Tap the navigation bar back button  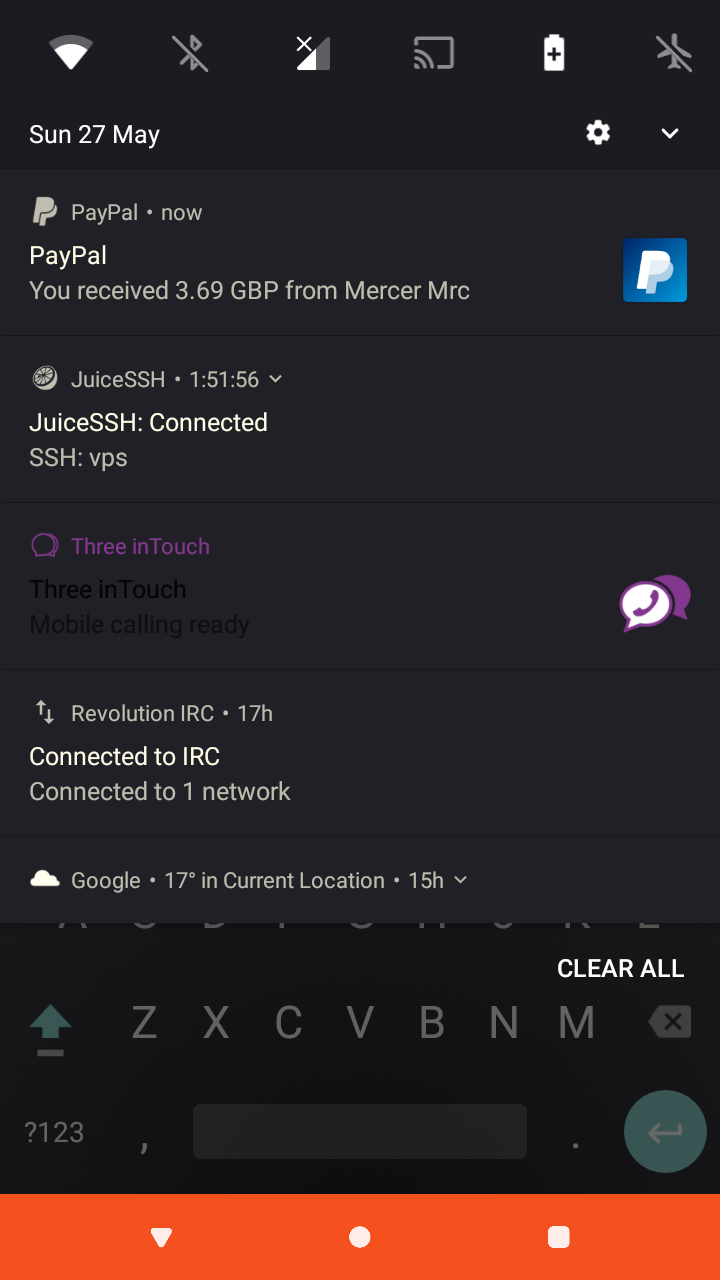point(161,1238)
